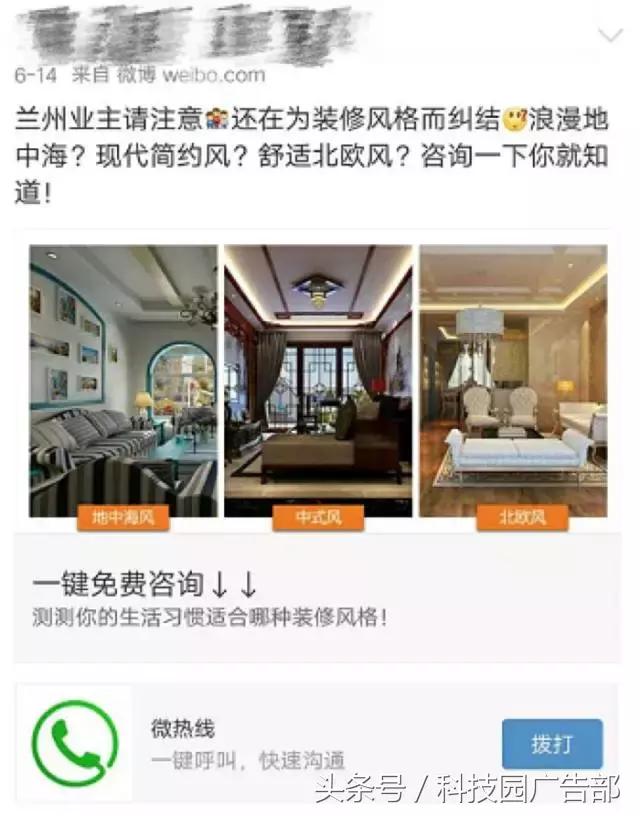Expand the post options chevron
Image resolution: width=640 pixels, height=816 pixels.
(x=609, y=36)
